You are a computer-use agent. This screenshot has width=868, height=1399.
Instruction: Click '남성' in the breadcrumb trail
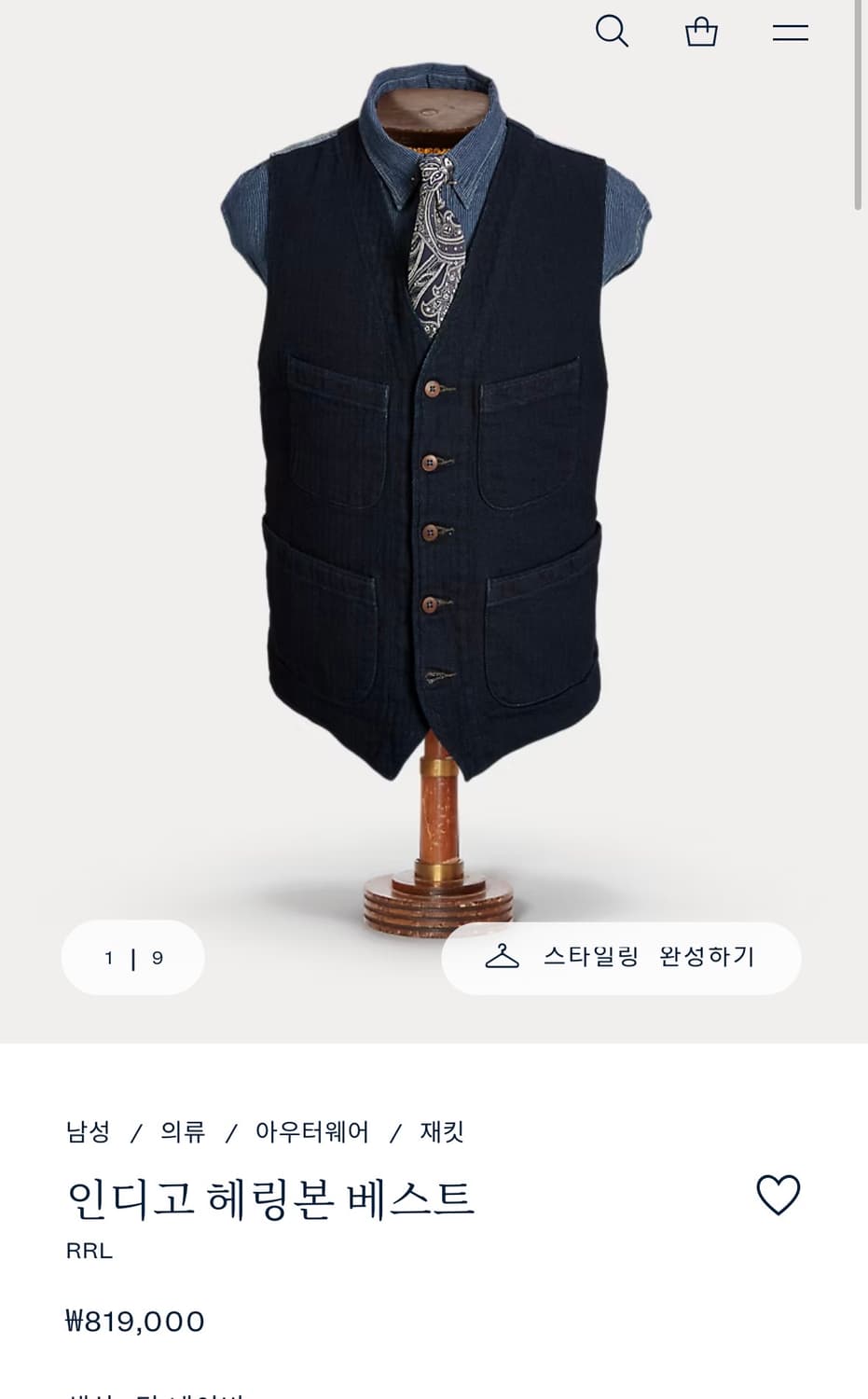coord(88,1132)
